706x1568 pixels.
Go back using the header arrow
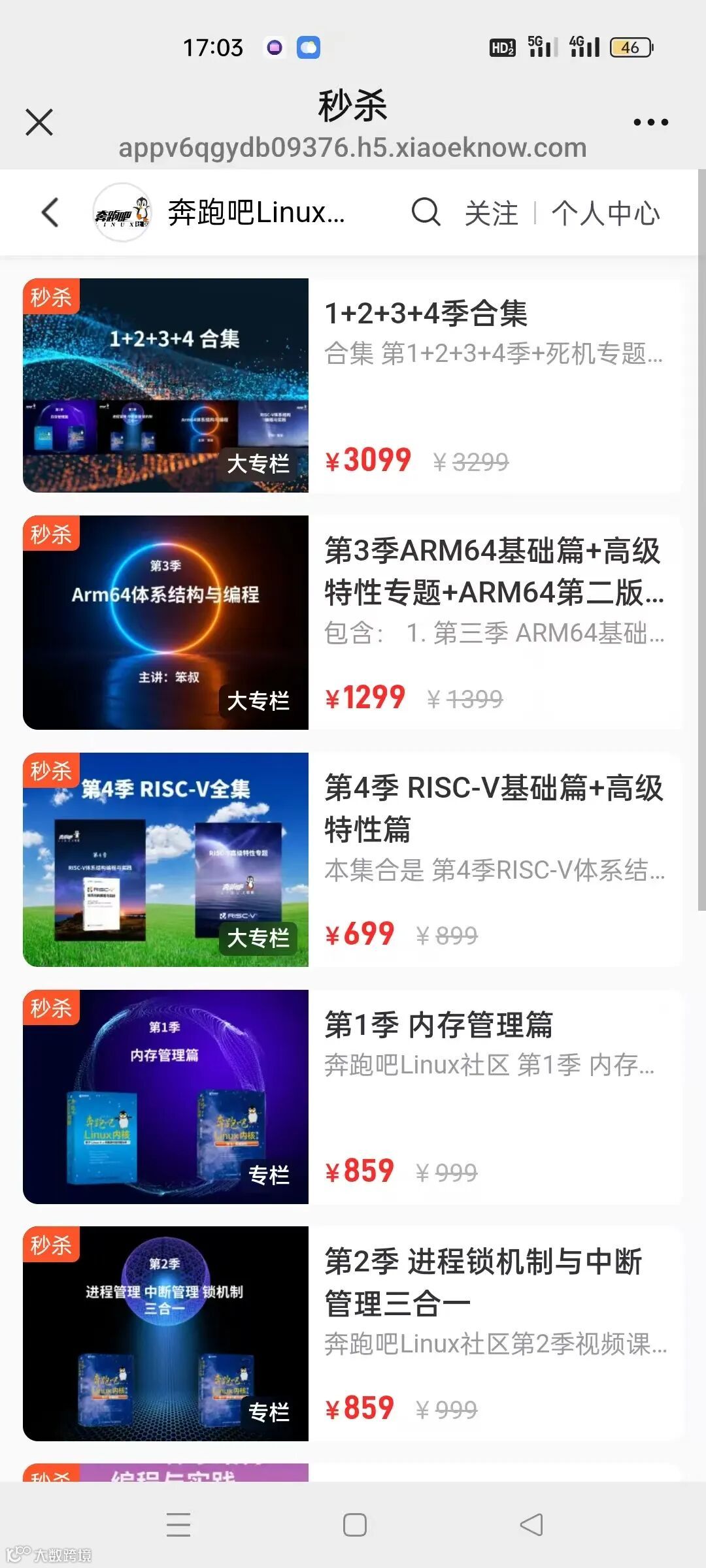click(x=50, y=212)
